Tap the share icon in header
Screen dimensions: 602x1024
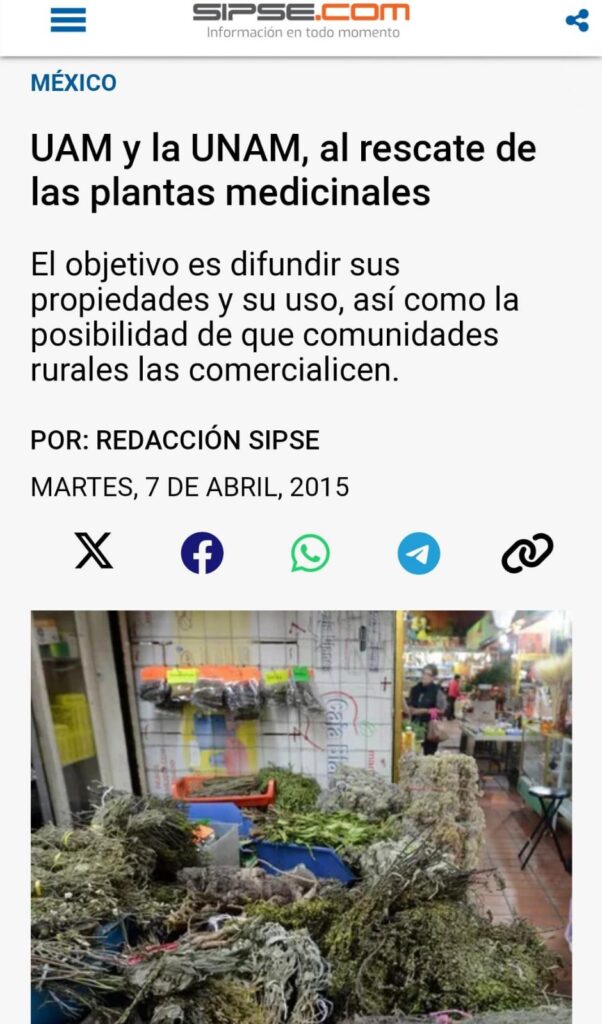pos(577,20)
